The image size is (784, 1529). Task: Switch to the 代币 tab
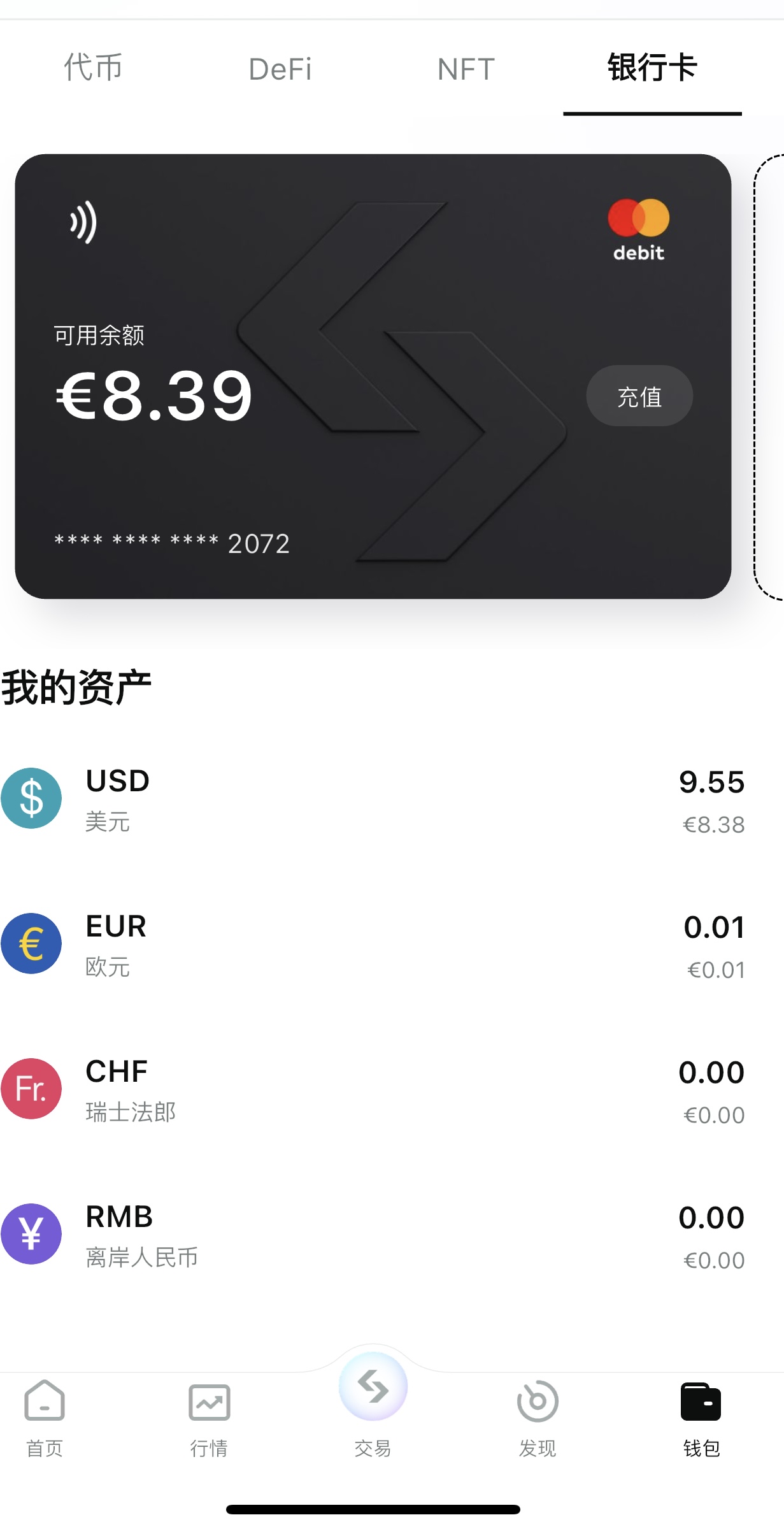[93, 68]
